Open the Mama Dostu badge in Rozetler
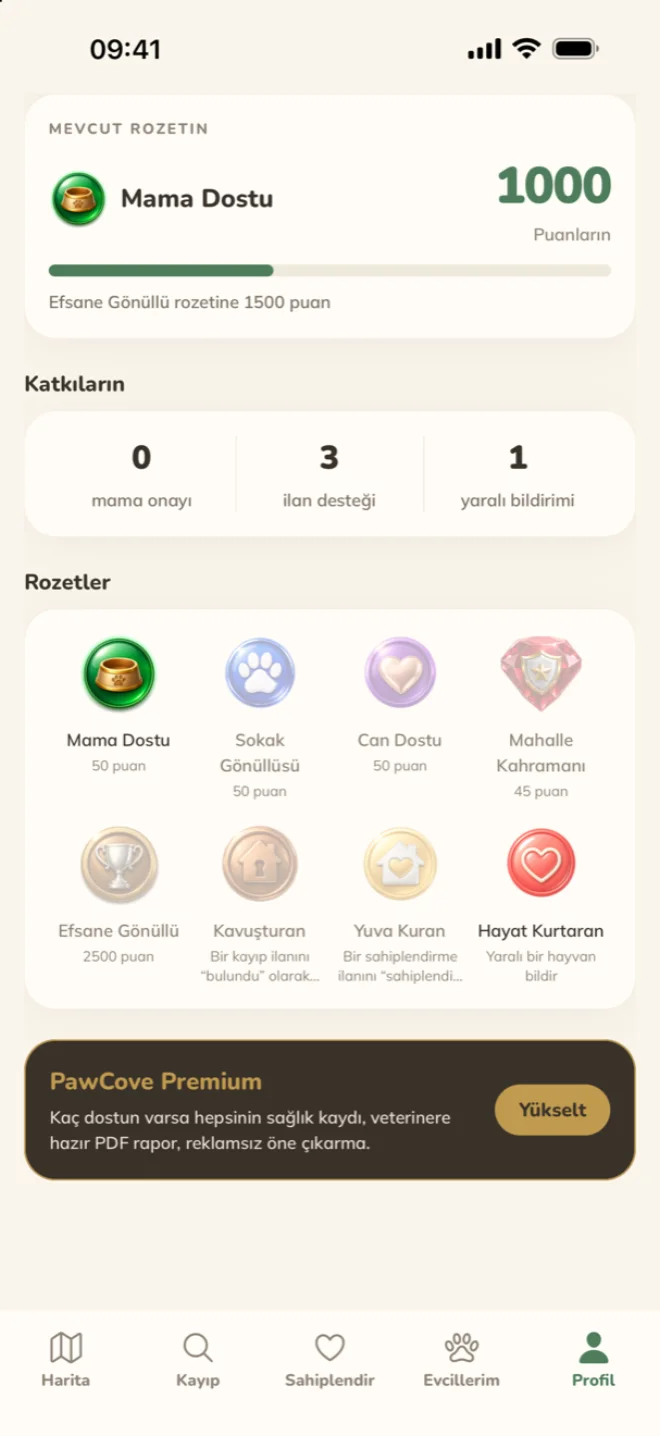Image resolution: width=660 pixels, height=1436 pixels. click(x=119, y=706)
